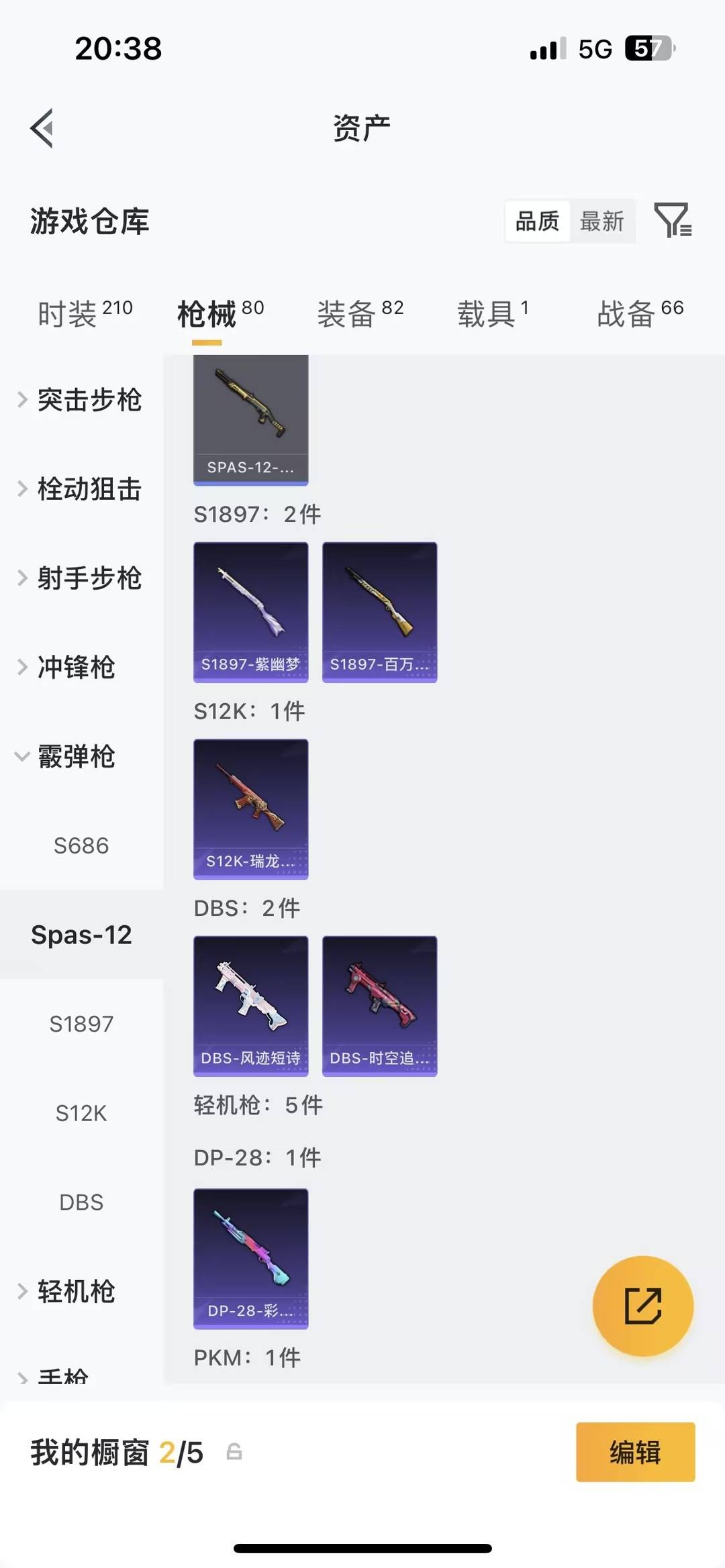
Task: Tap the orange share floating button
Action: coord(642,1304)
